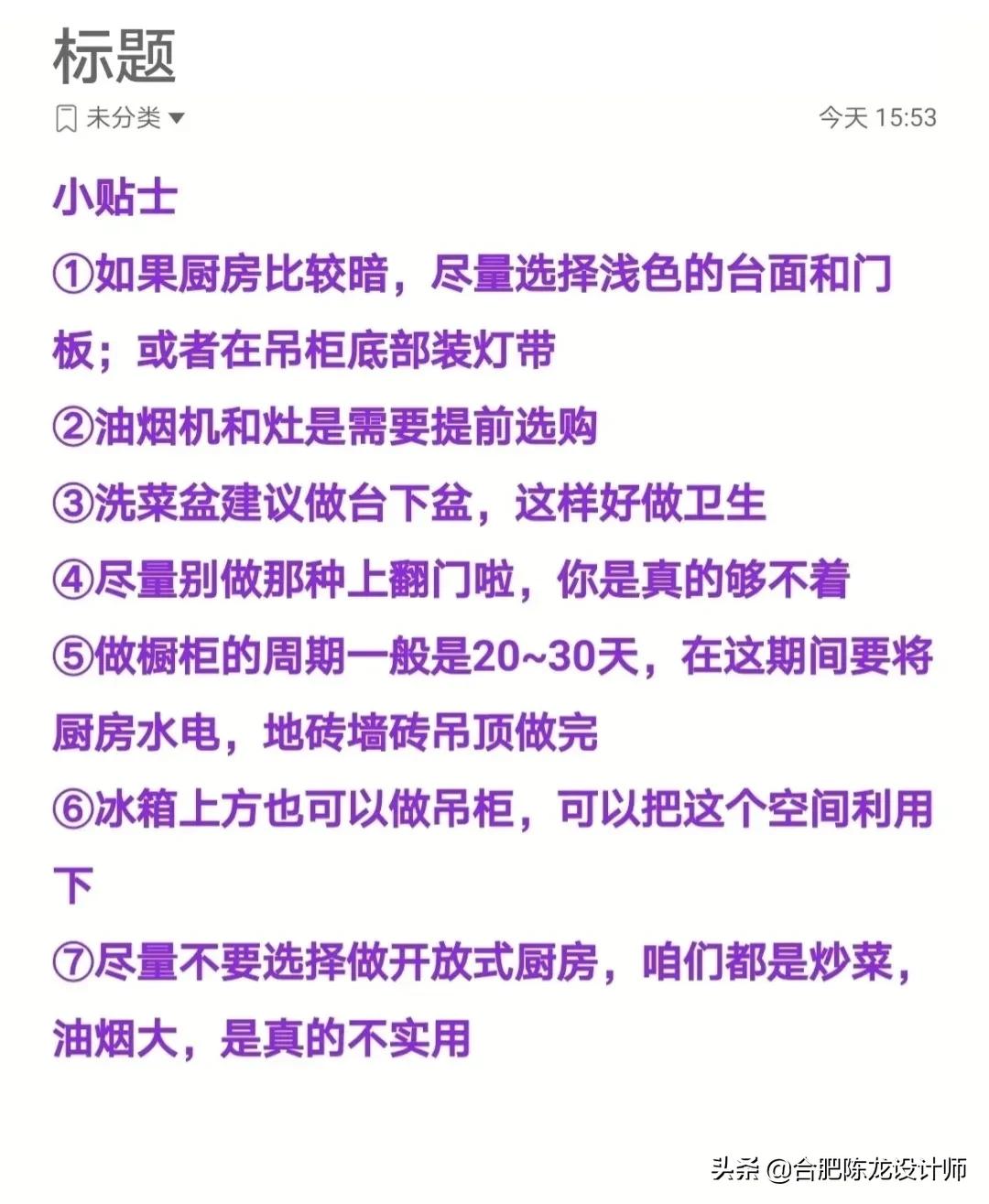The width and height of the screenshot is (989, 1204).
Task: Open the 未分类 category dropdown
Action: pyautogui.click(x=122, y=118)
